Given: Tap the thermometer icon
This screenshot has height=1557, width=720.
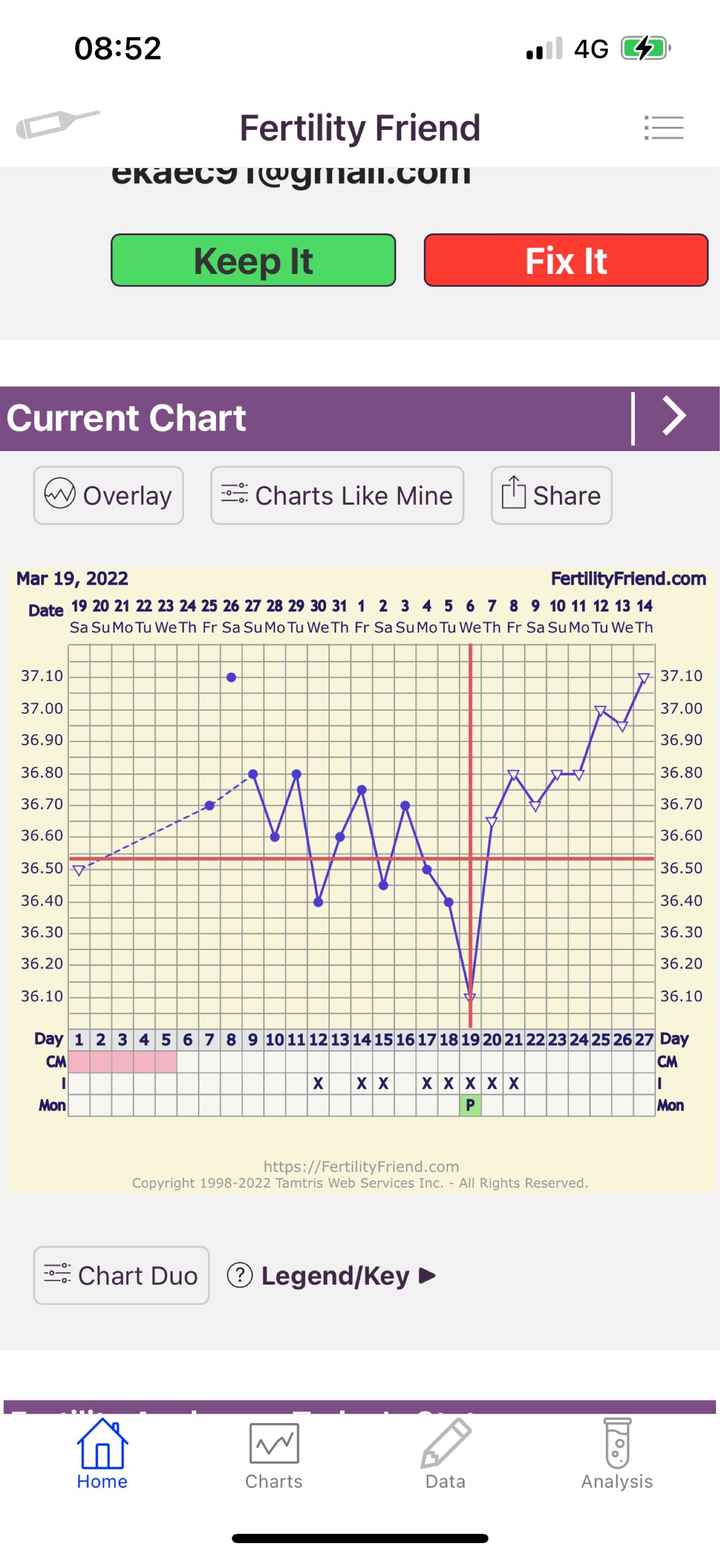Looking at the screenshot, I should [58, 125].
